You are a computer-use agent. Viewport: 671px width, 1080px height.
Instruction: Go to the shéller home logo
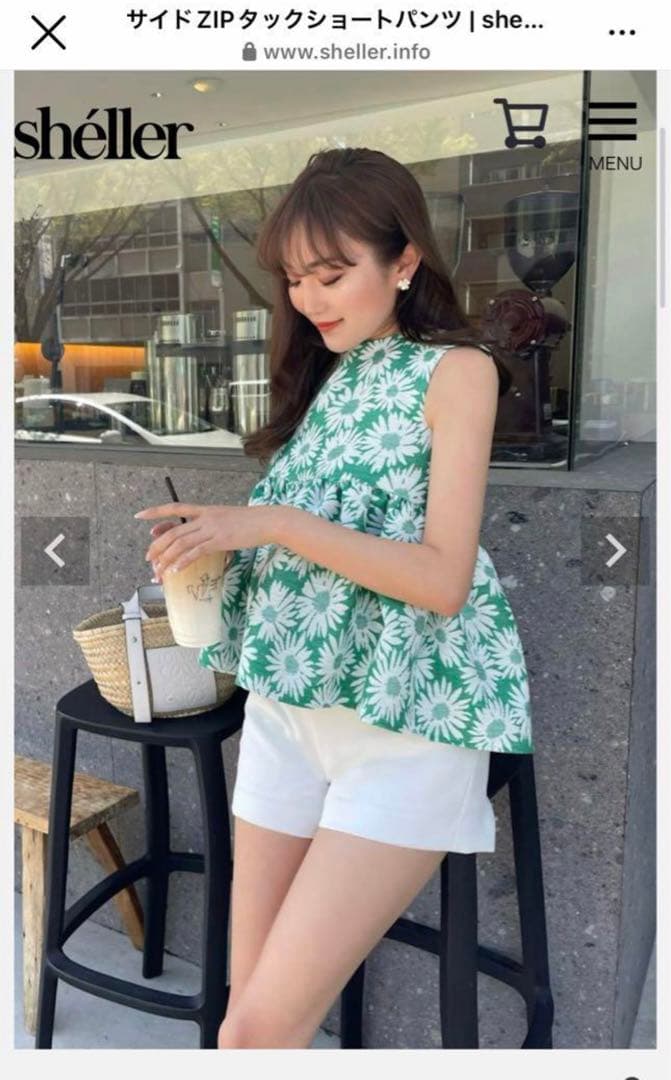pos(103,136)
